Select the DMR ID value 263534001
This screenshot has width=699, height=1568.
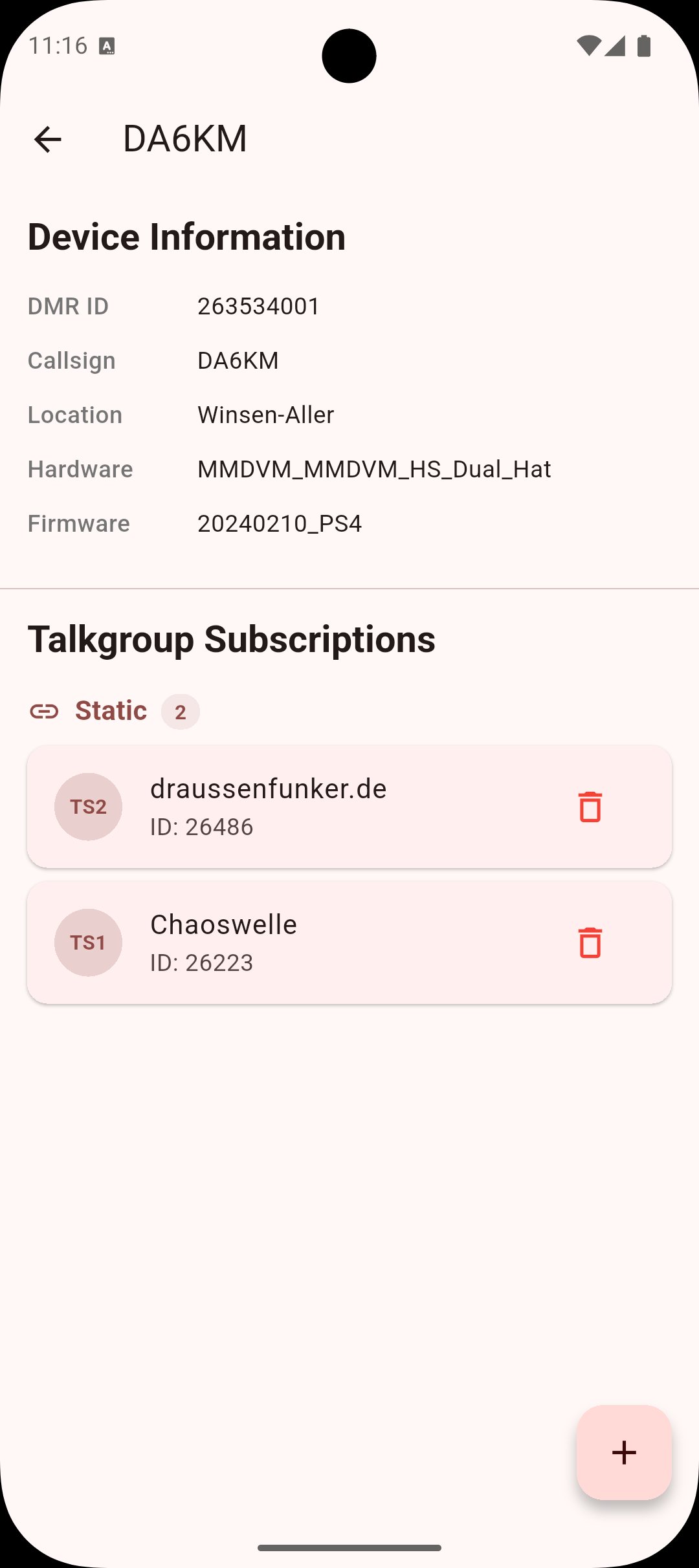pyautogui.click(x=258, y=305)
